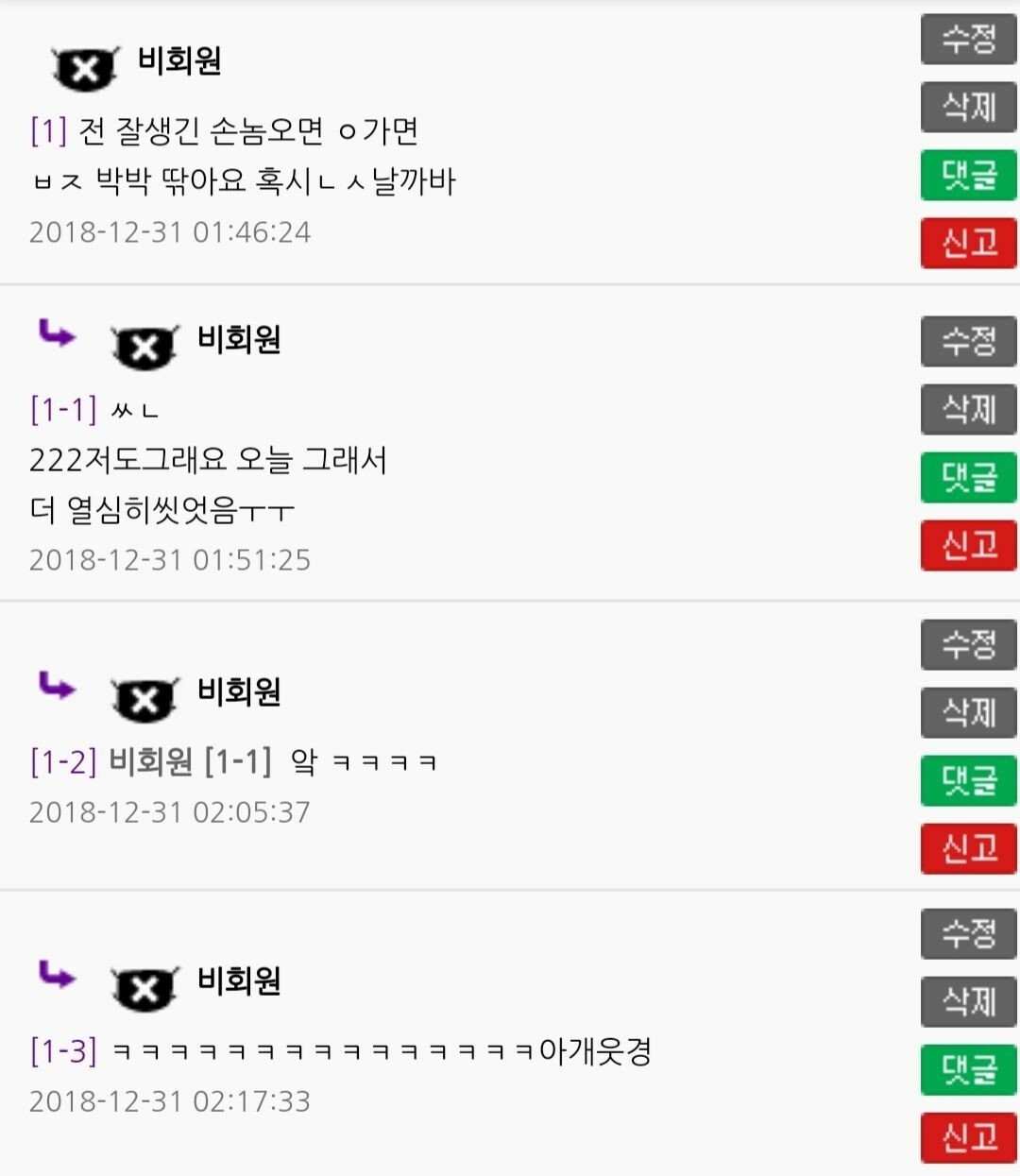
Task: Reply to comment [1-2] with 댓글
Action: (968, 780)
